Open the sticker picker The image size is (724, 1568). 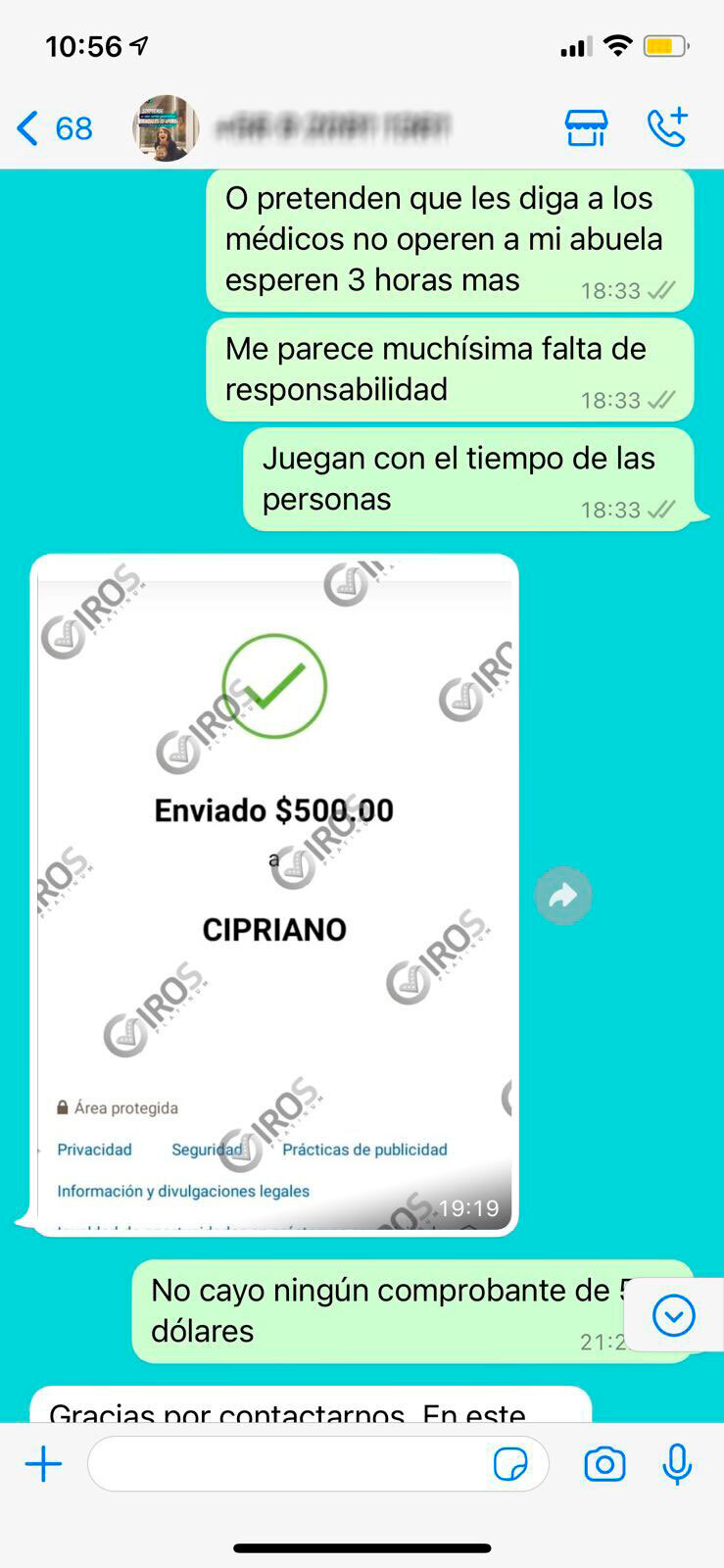[x=510, y=1465]
